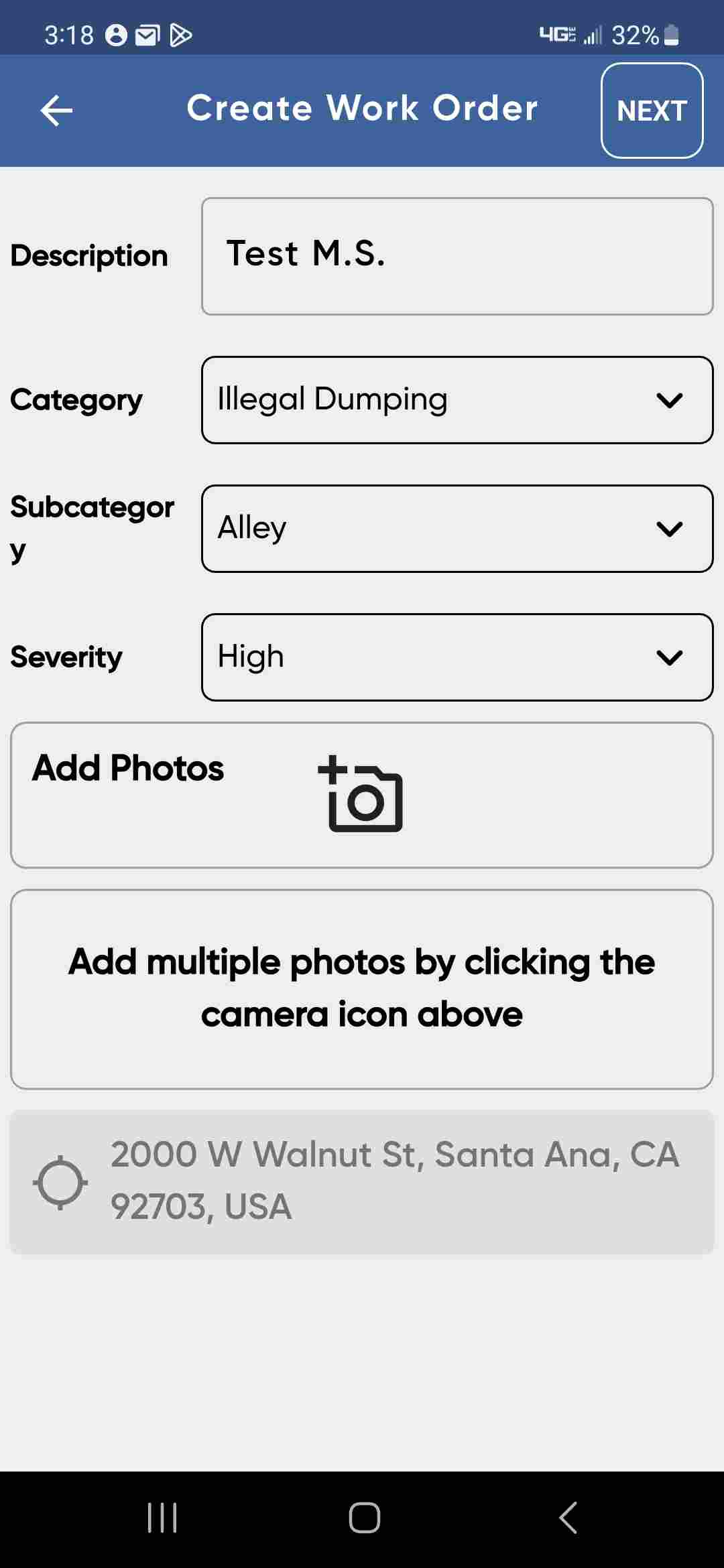This screenshot has height=1568, width=724.
Task: Open recent apps from the navigation bar
Action: click(162, 1518)
